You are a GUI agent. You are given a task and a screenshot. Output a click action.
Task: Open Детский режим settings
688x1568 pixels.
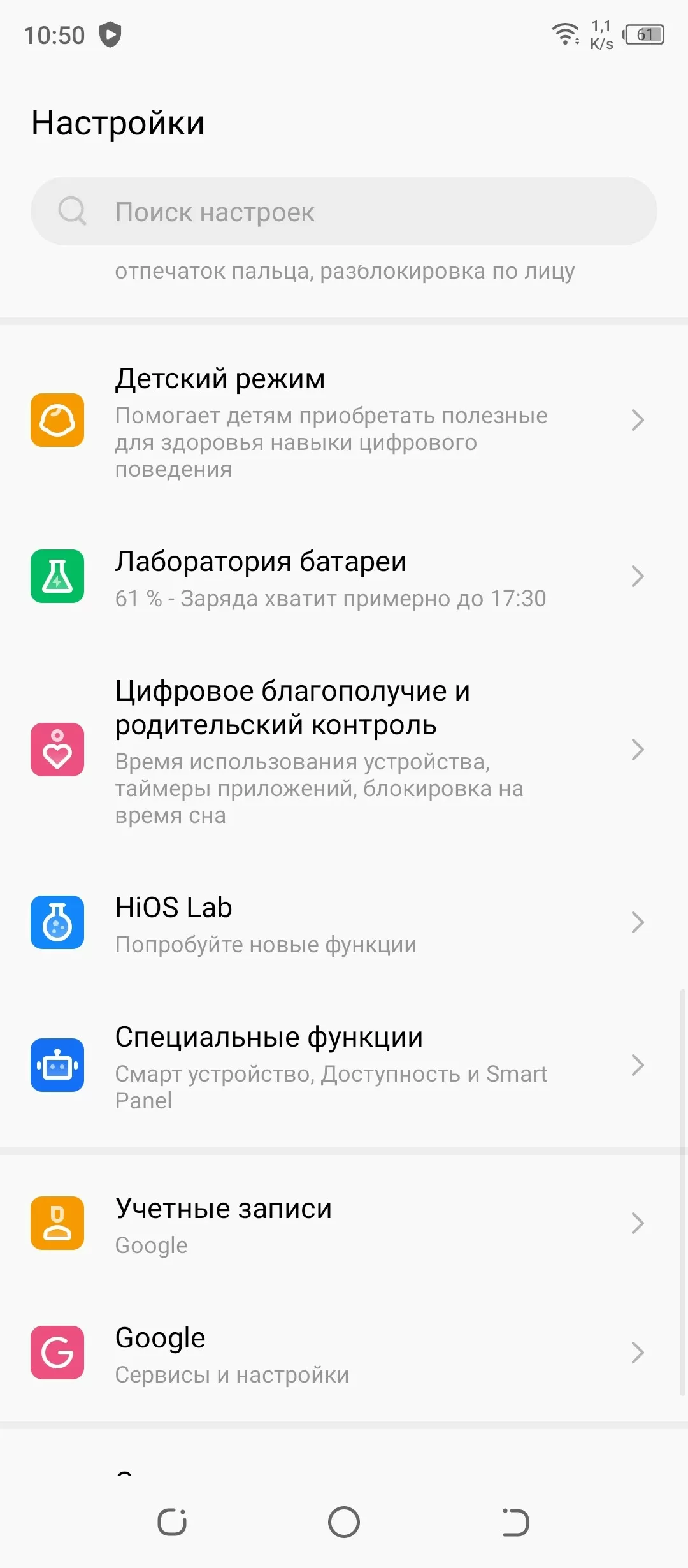click(344, 421)
